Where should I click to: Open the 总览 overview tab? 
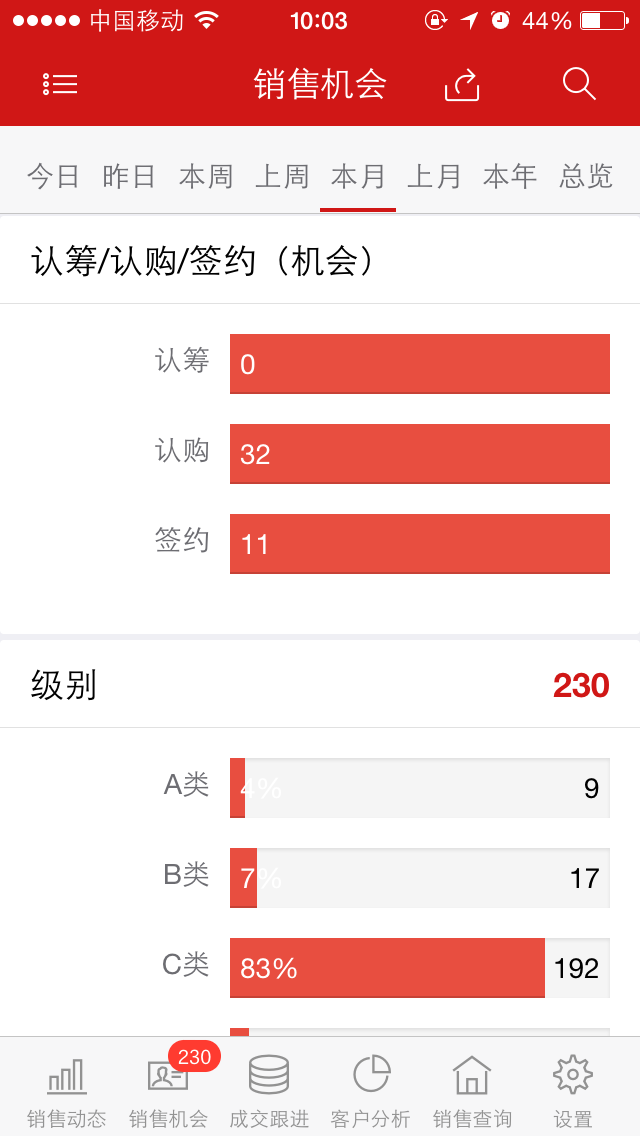[586, 176]
